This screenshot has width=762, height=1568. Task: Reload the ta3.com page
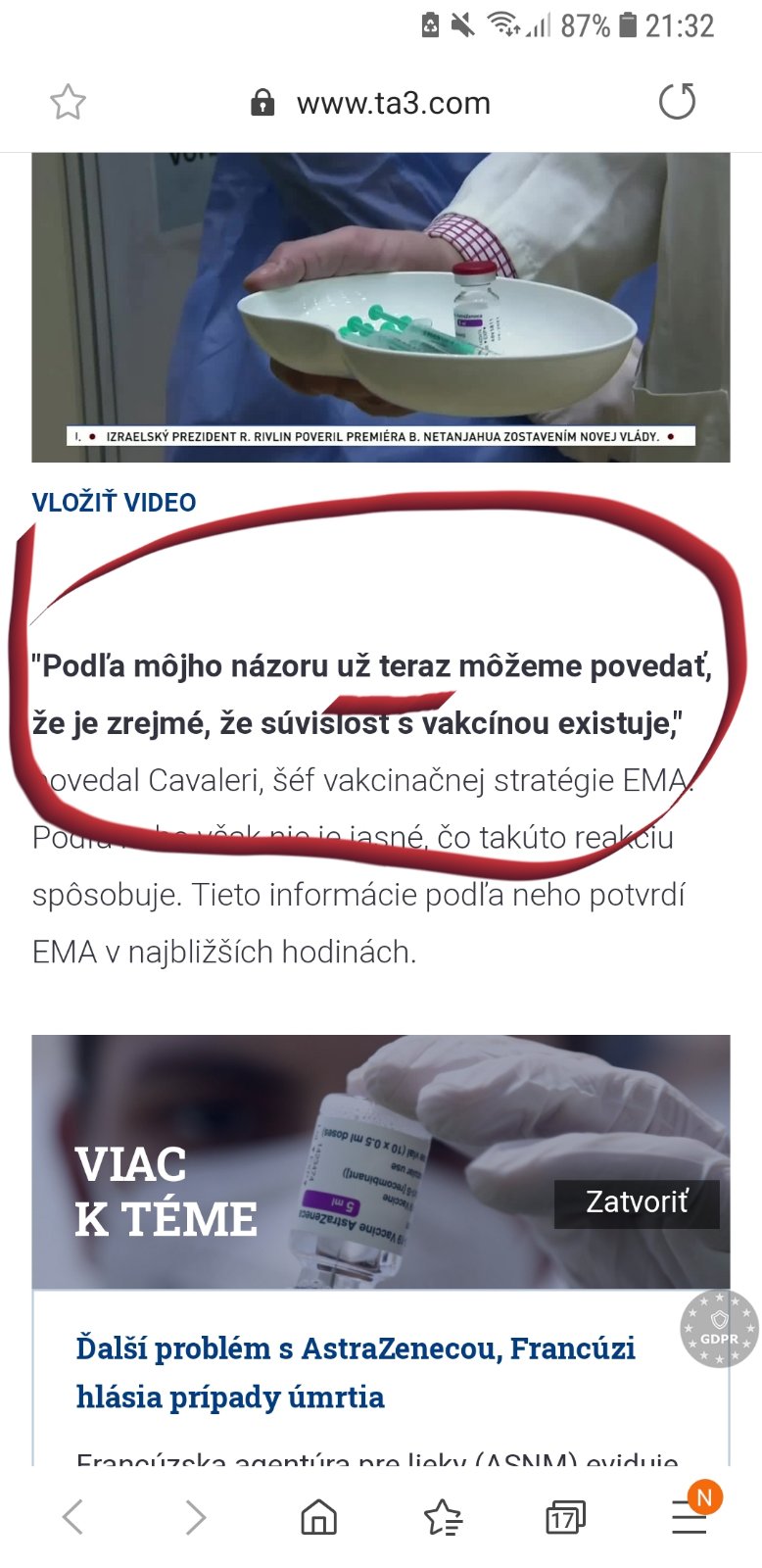677,102
